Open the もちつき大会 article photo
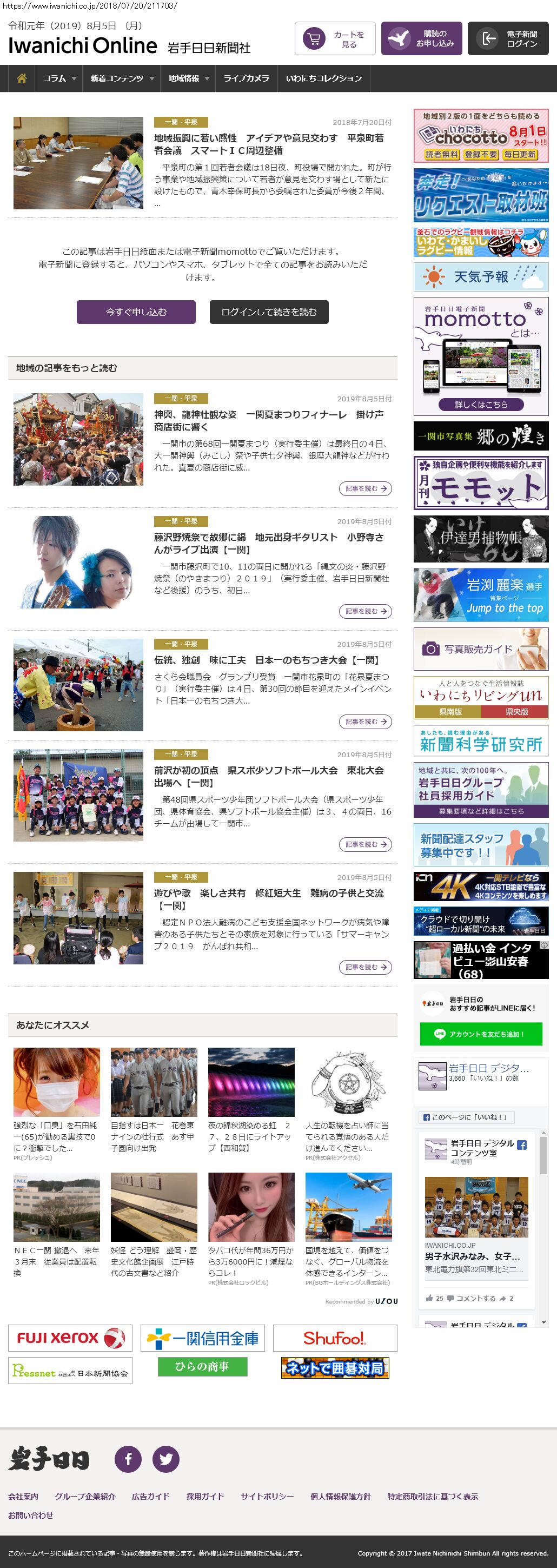The image size is (557, 1568). pyautogui.click(x=78, y=685)
